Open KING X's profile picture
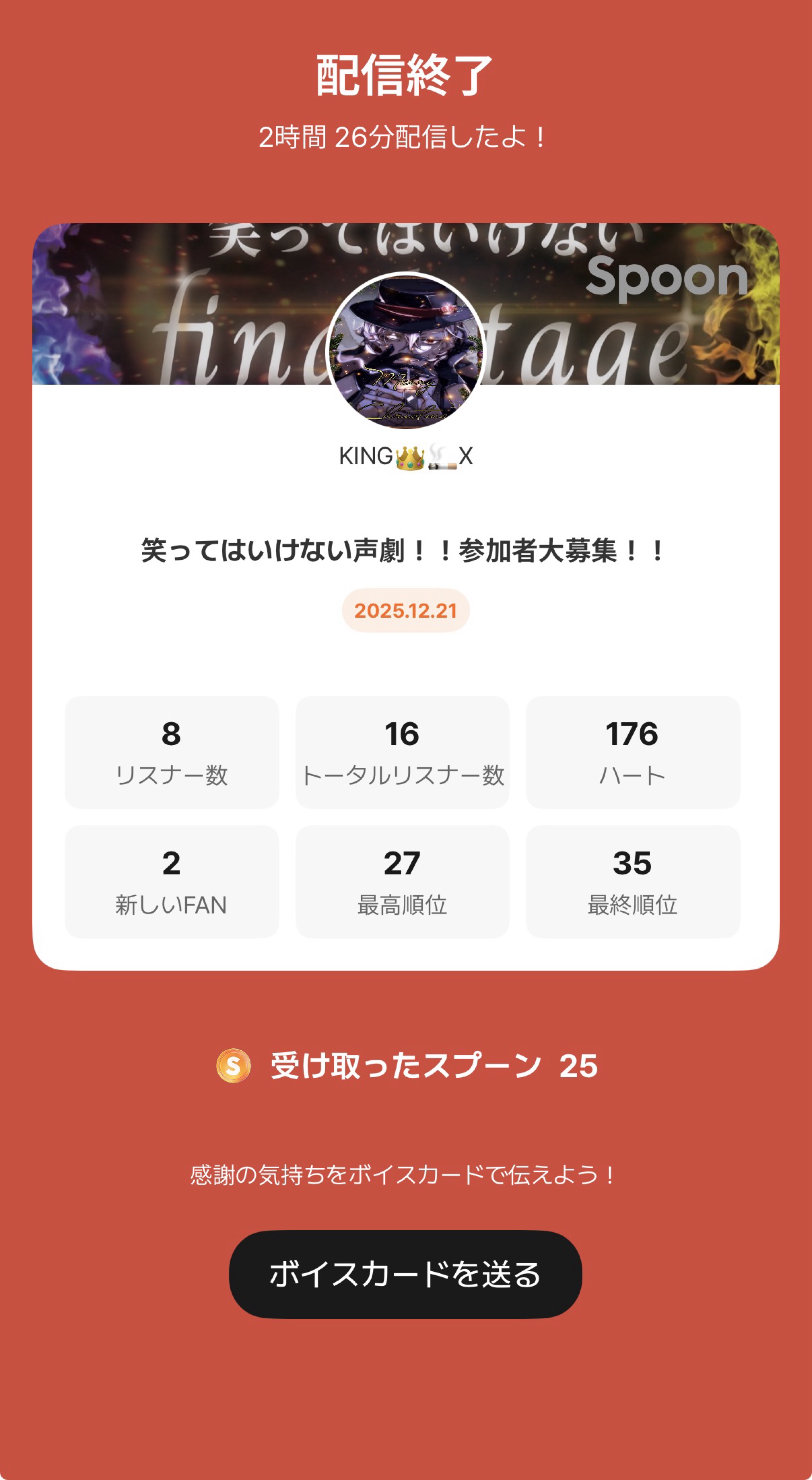This screenshot has width=812, height=1480. tap(405, 350)
